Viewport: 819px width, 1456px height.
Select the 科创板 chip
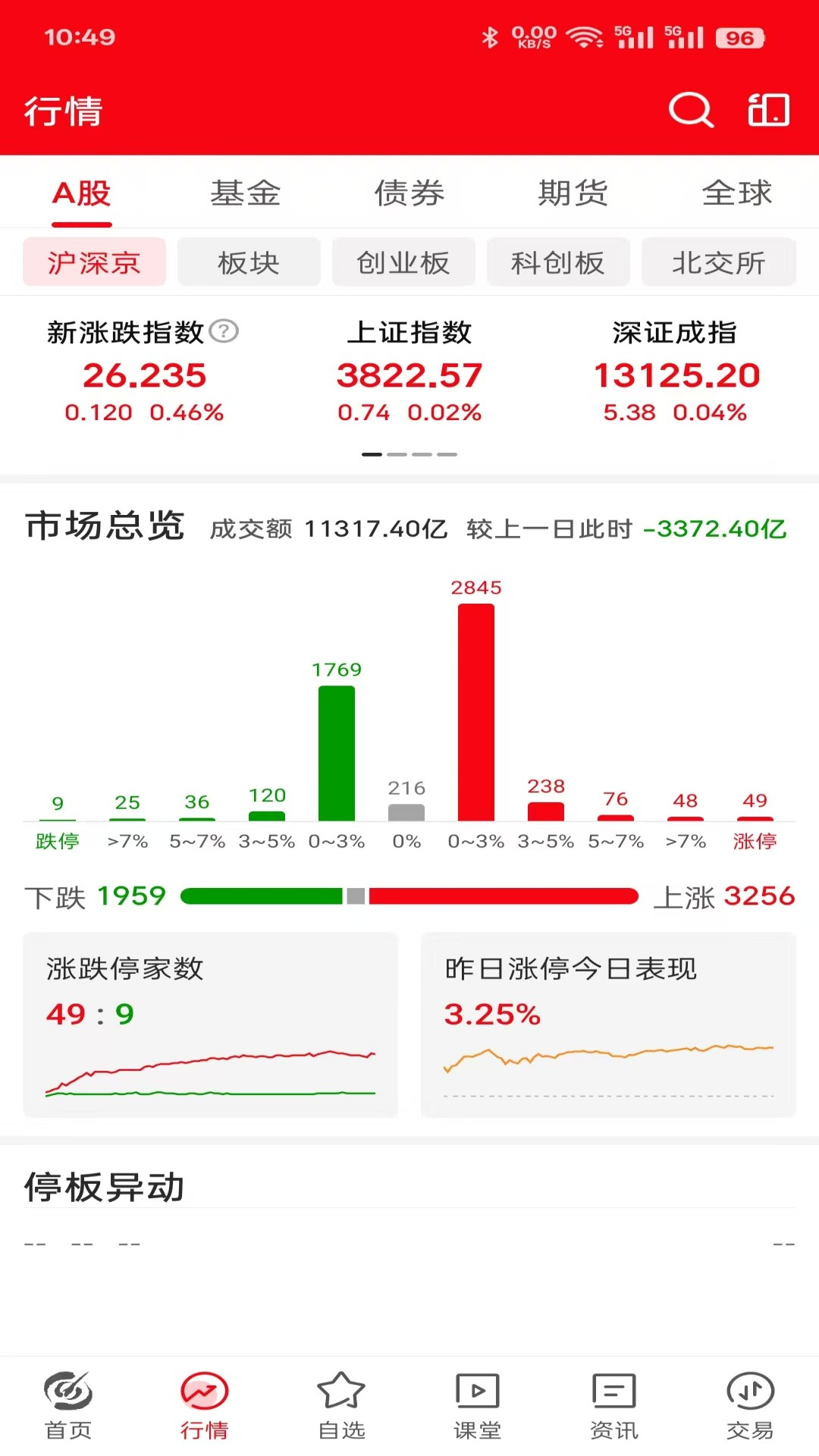(x=558, y=262)
